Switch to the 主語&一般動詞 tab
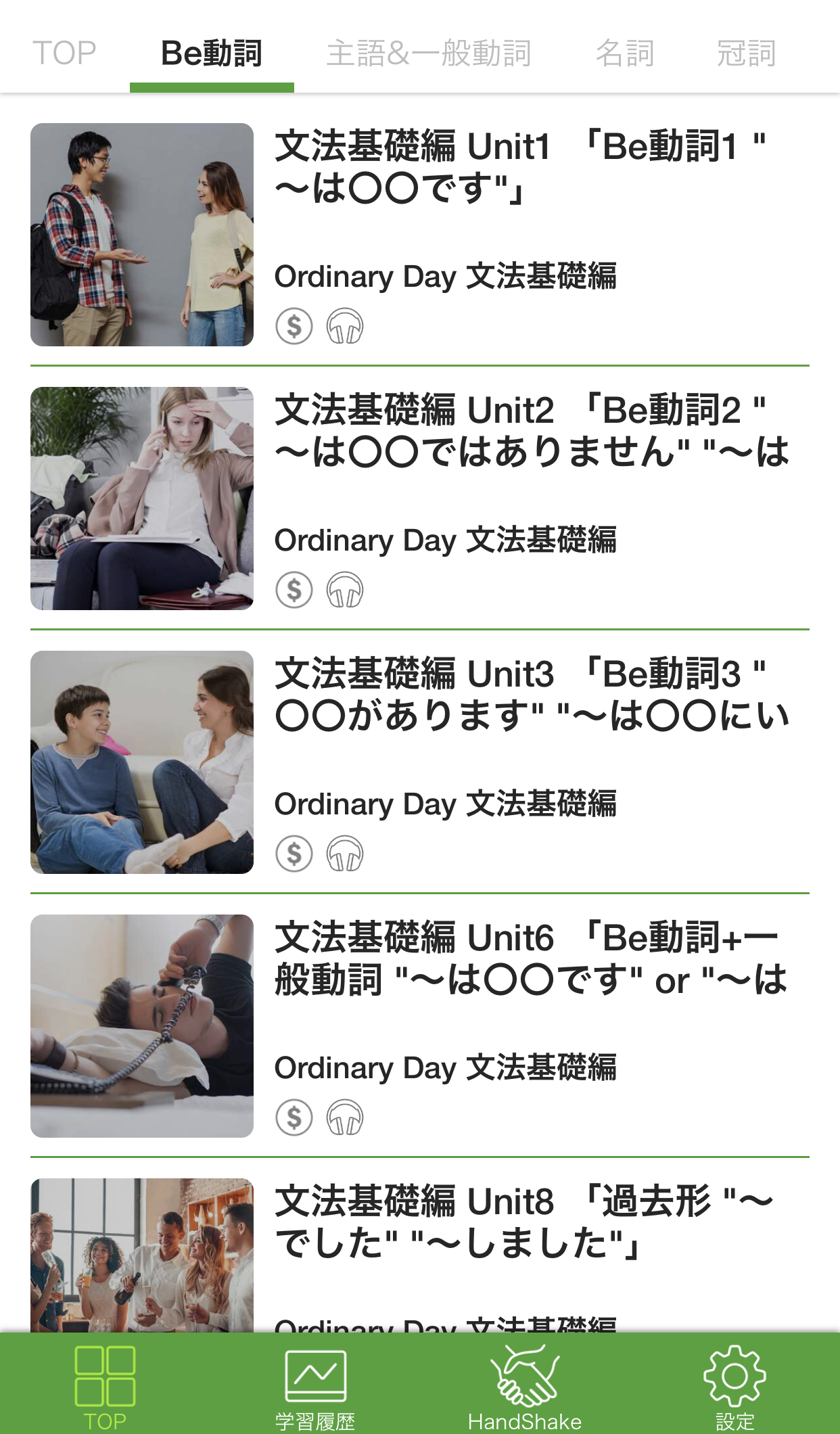The image size is (840, 1434). (x=429, y=53)
